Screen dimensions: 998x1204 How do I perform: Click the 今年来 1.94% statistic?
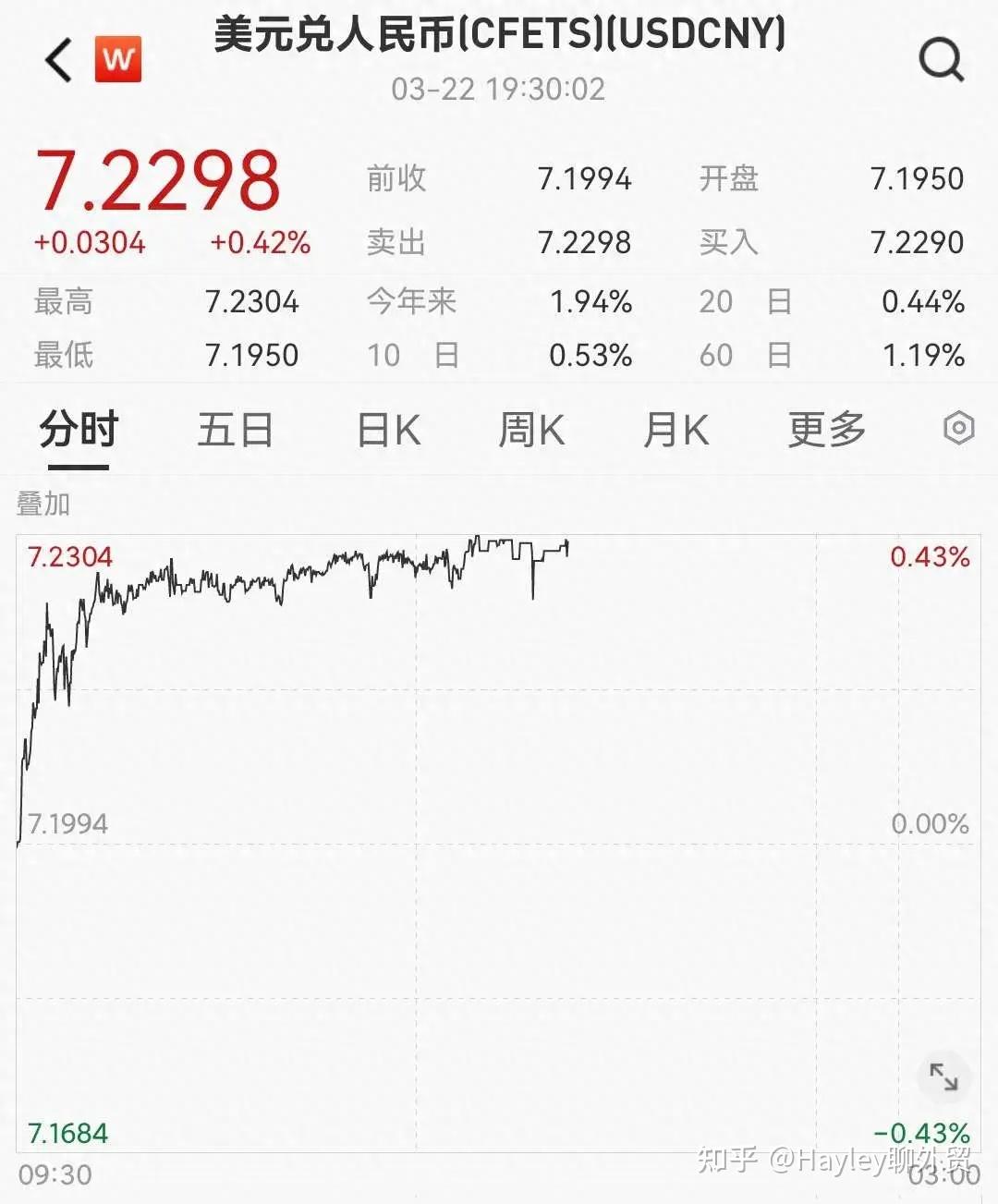[x=591, y=300]
